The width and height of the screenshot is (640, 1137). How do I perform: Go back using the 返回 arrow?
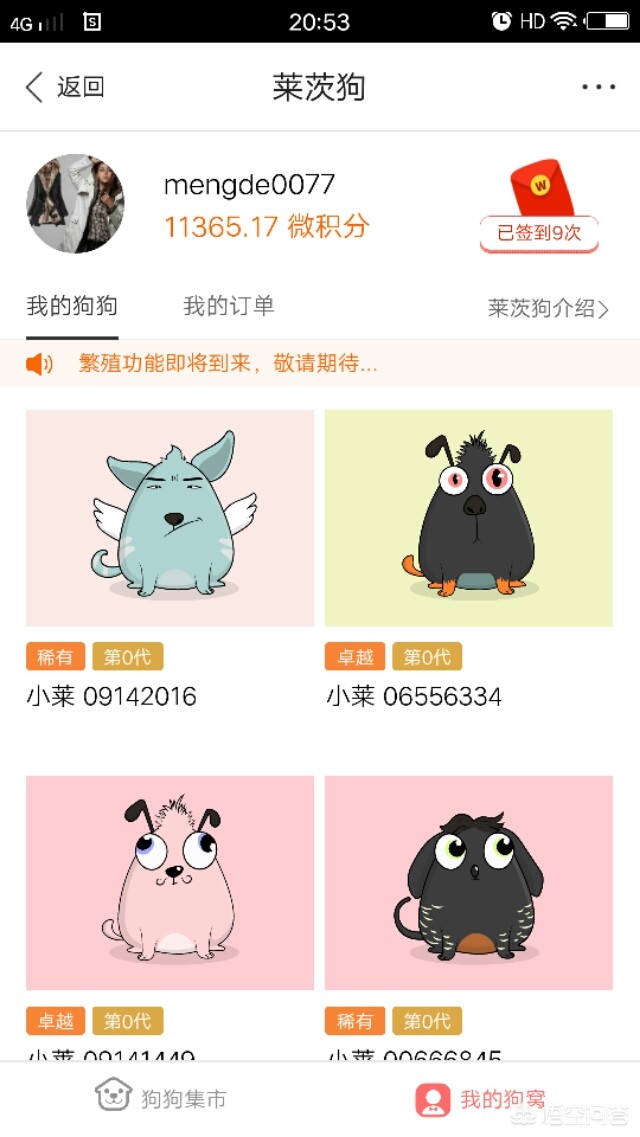64,87
